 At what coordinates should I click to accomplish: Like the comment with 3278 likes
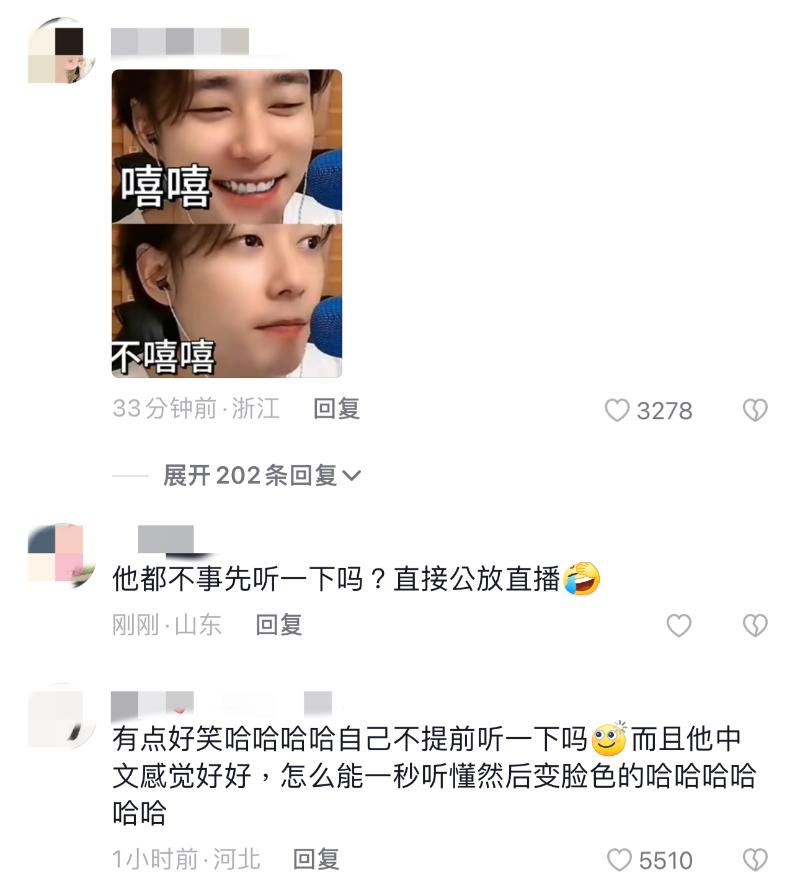618,410
